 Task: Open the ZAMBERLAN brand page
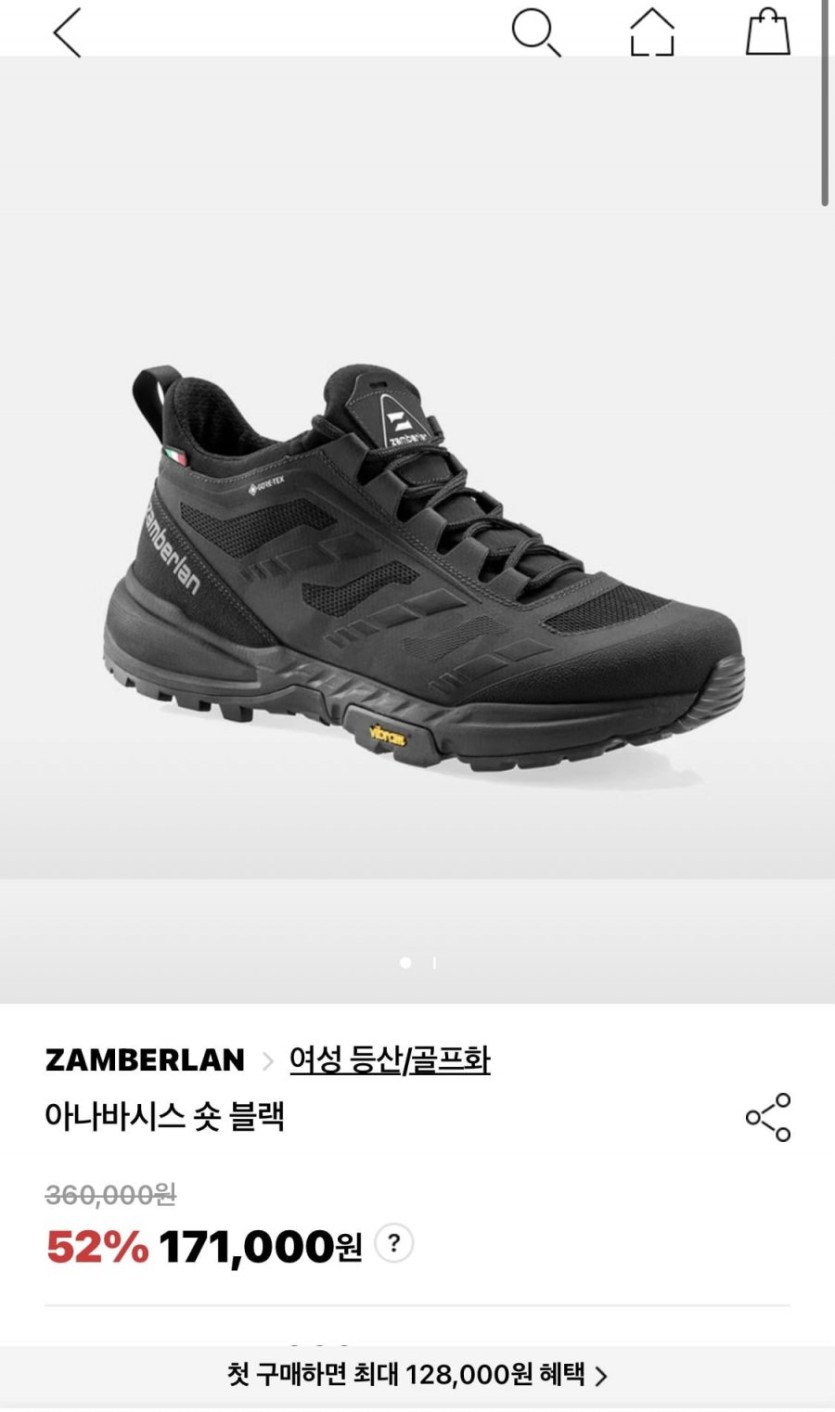(145, 1060)
